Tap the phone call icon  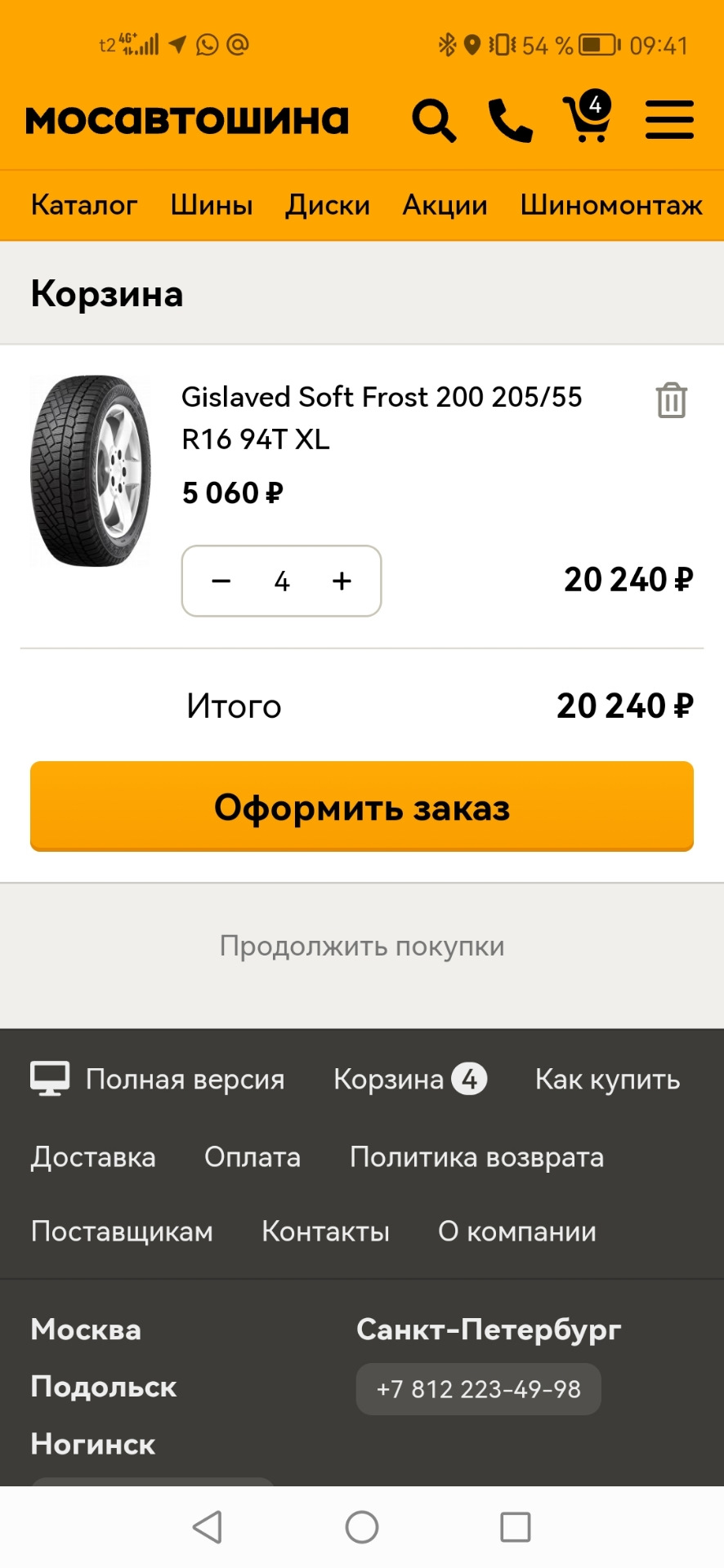(x=510, y=121)
